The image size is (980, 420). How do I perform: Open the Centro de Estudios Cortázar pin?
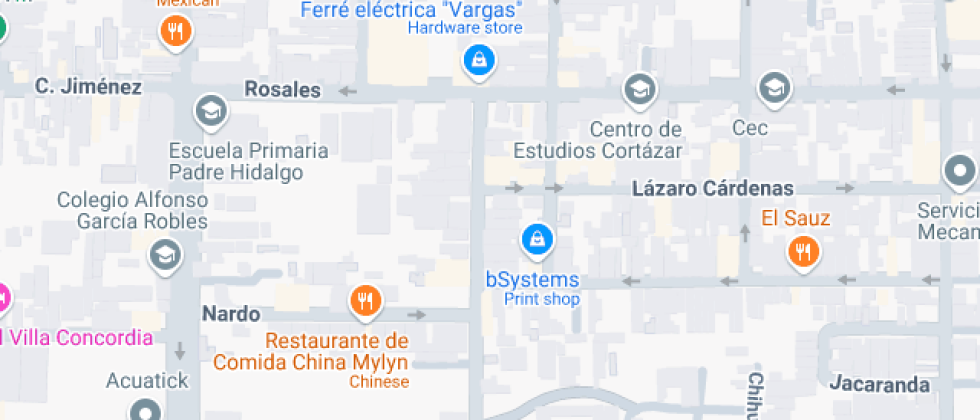pos(639,90)
